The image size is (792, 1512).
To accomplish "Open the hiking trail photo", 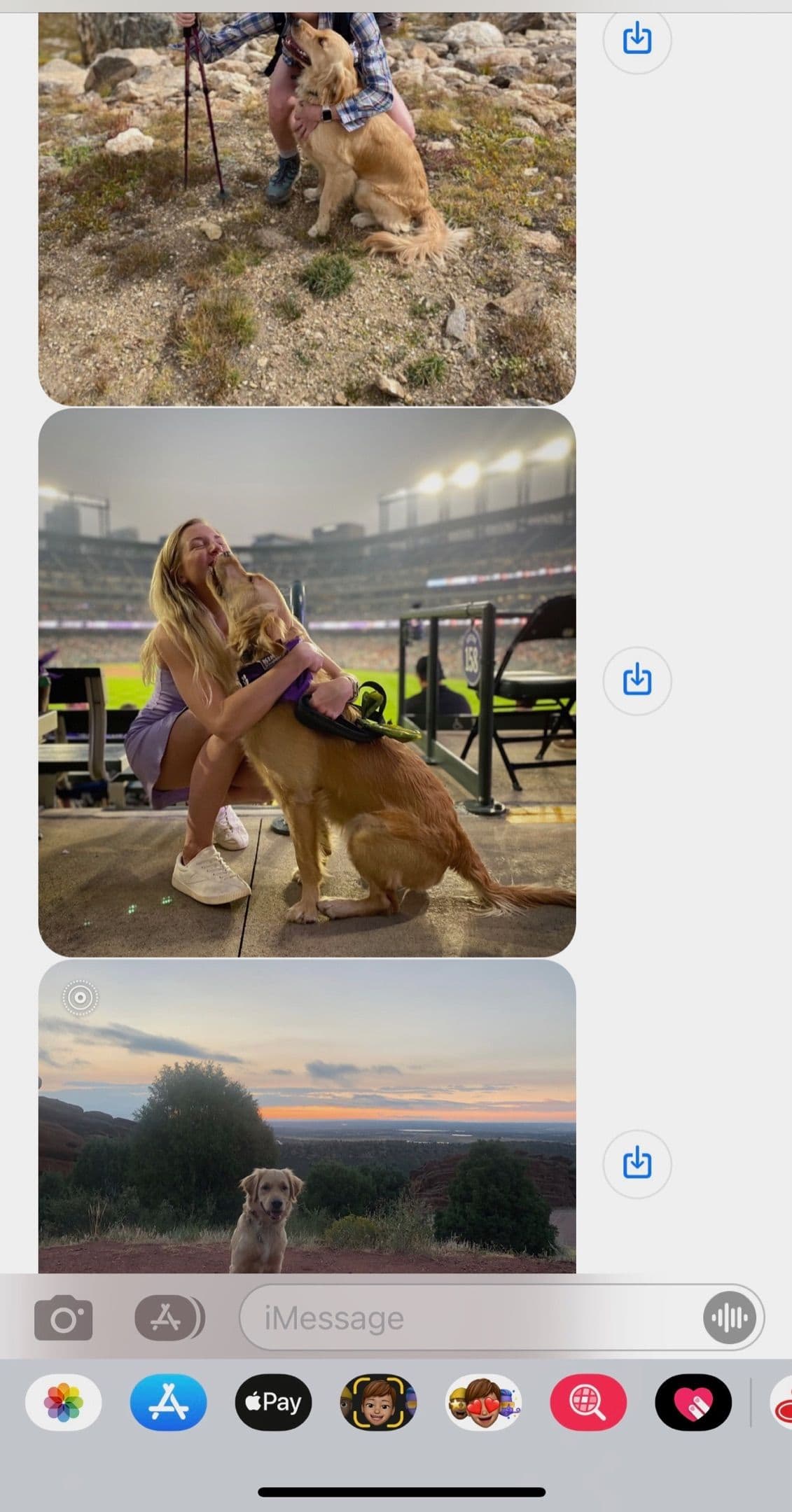I will 307,209.
